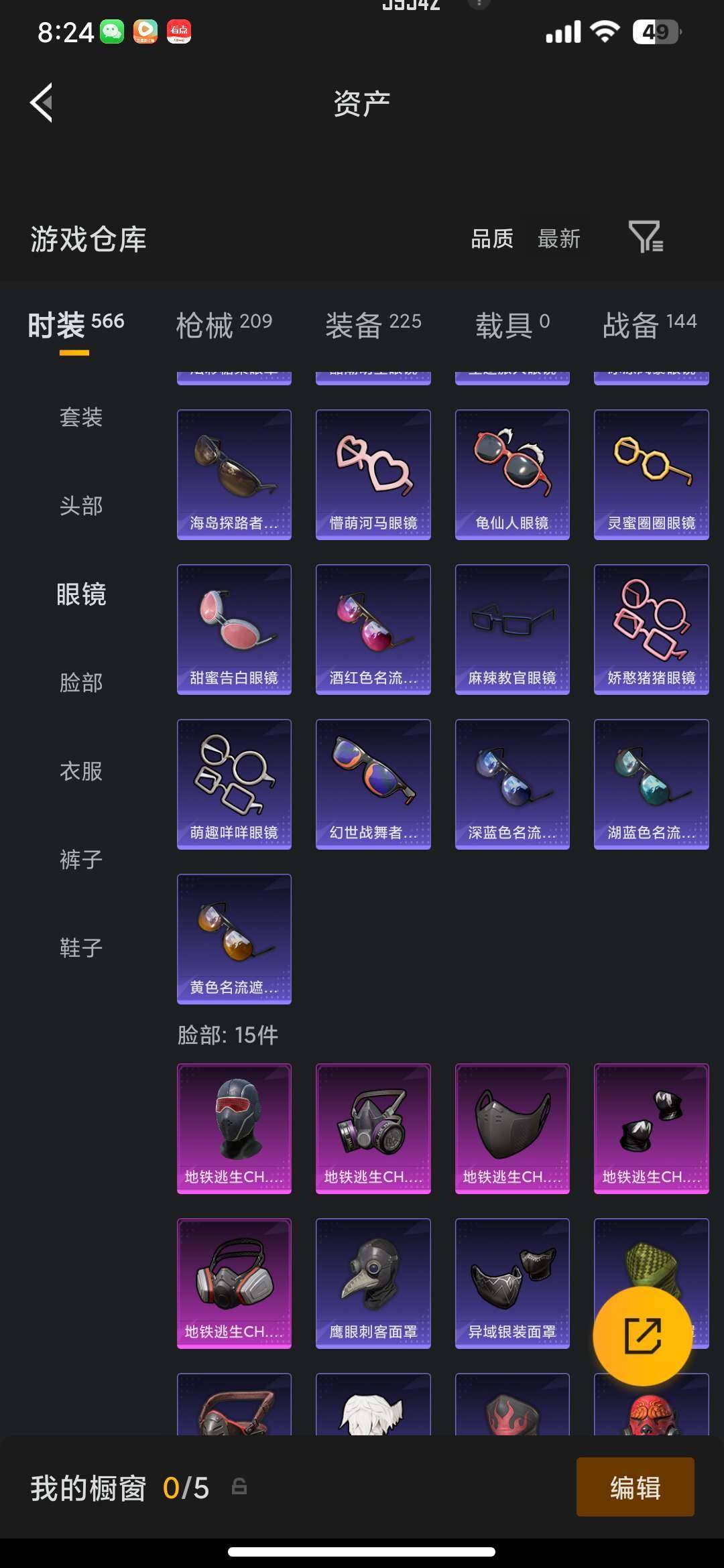Open the 鹰眼刺客面罩 item
Image resolution: width=724 pixels, height=1568 pixels.
pos(373,1283)
